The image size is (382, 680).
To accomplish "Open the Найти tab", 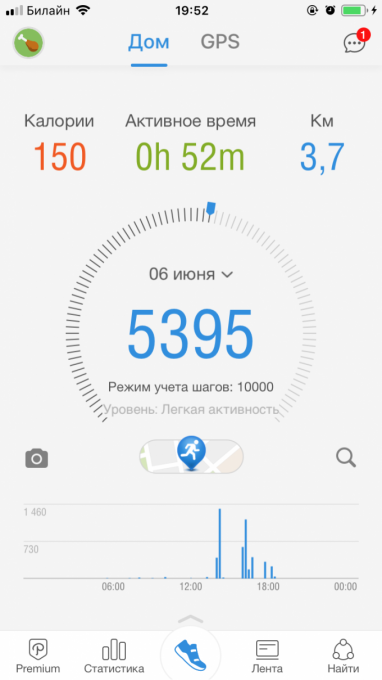I will (x=343, y=655).
